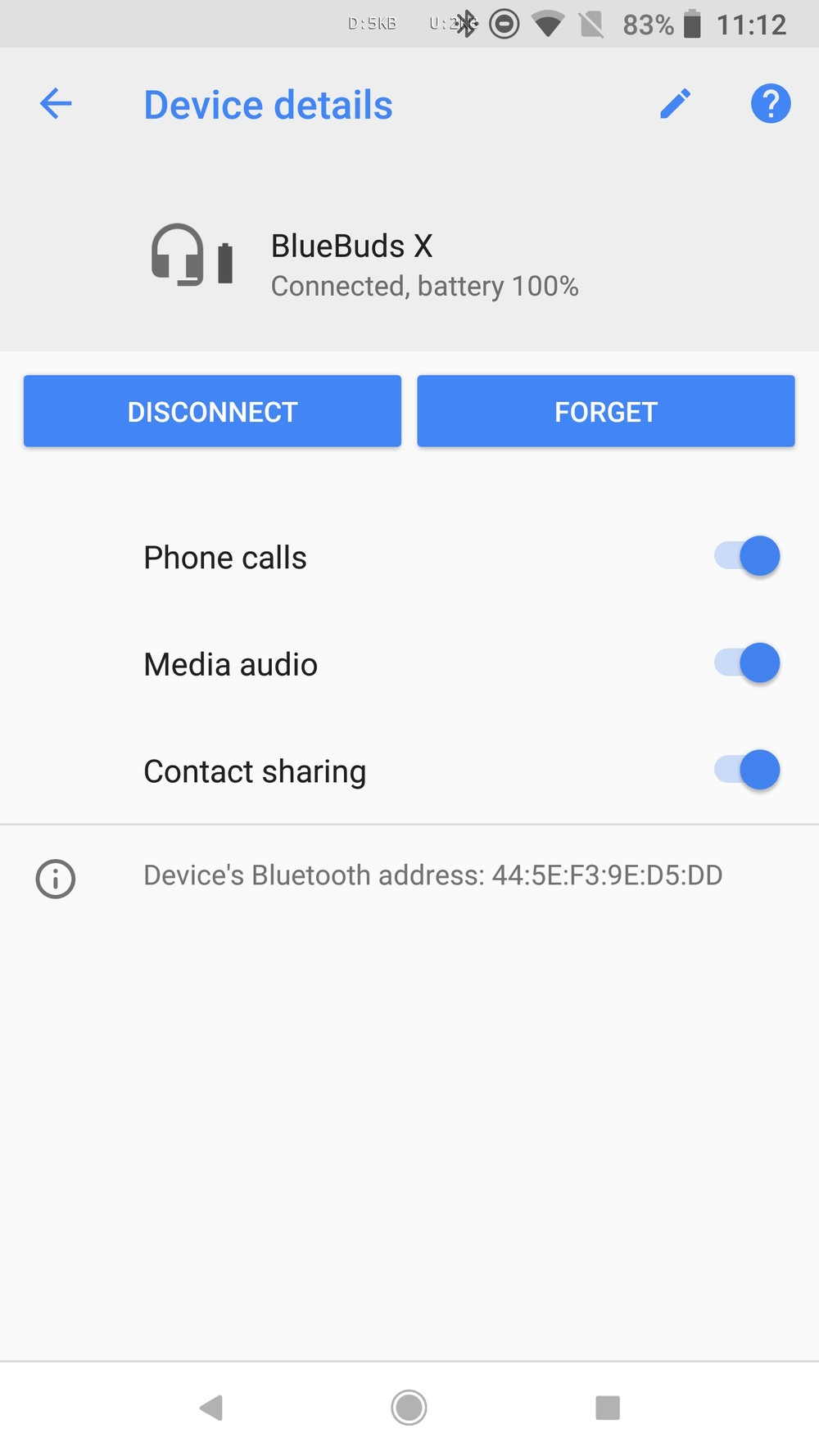The width and height of the screenshot is (819, 1456).
Task: Tap the system home button
Action: pos(409,1408)
